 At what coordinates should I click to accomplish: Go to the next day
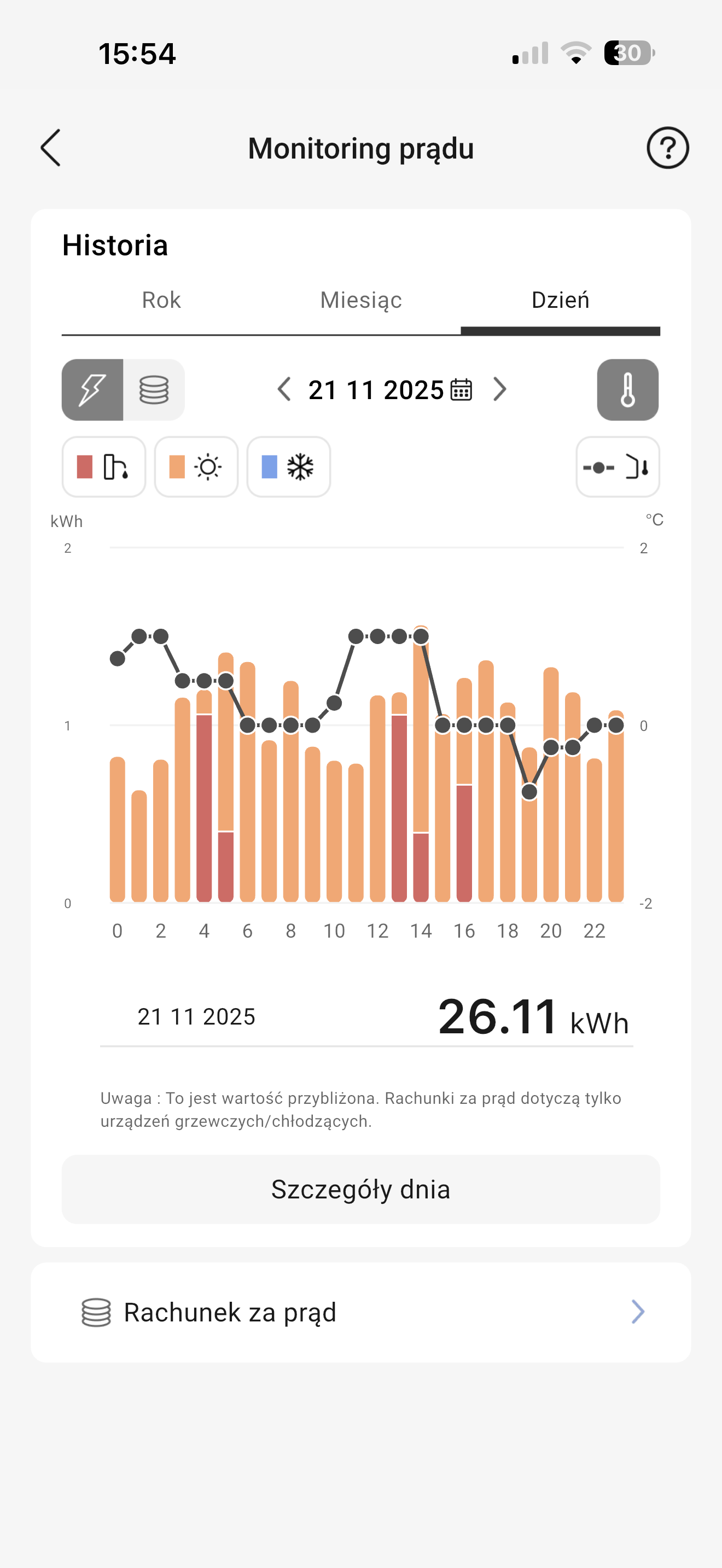(500, 390)
